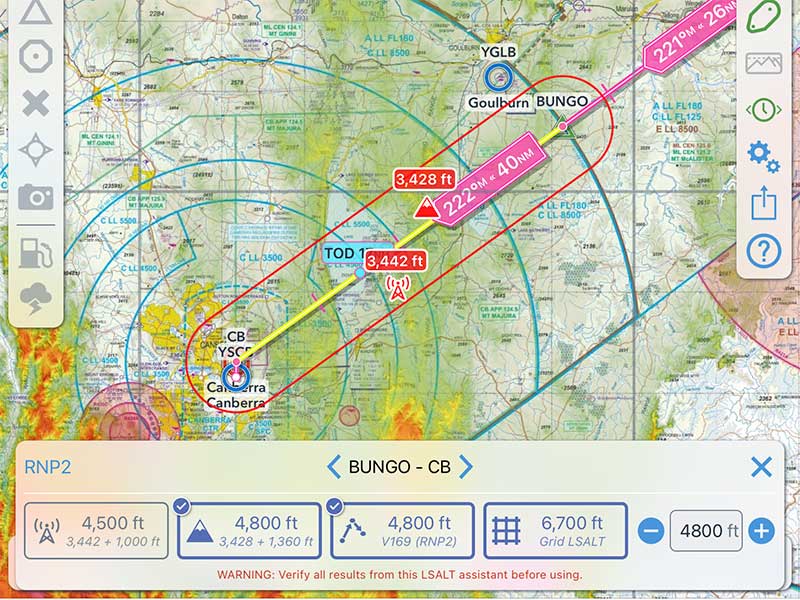Screen dimensions: 800x600
Task: Toggle the 6,700 ft Grid LSALT option
Action: (556, 531)
